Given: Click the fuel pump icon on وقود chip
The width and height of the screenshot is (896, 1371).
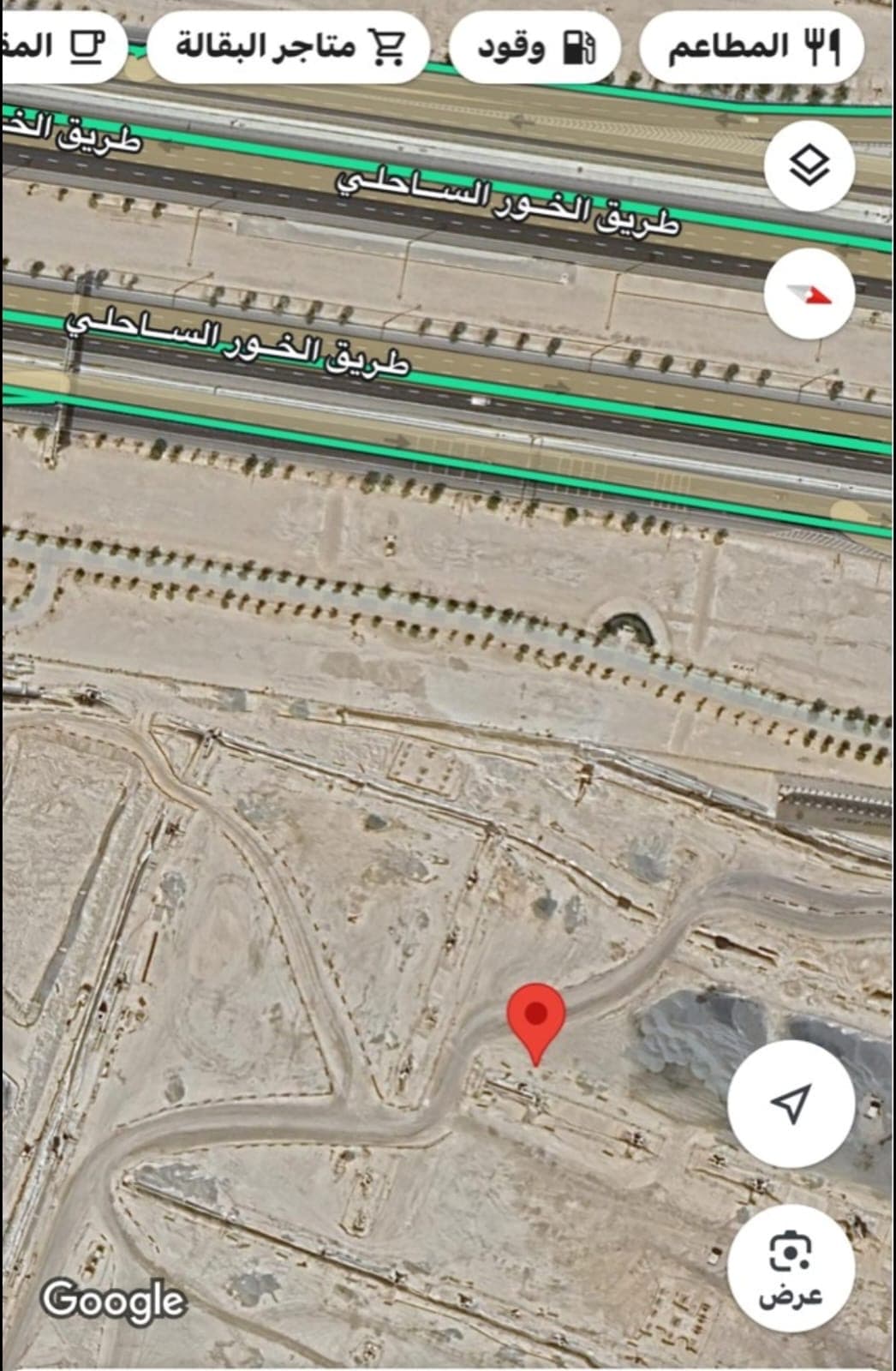Looking at the screenshot, I should 579,48.
